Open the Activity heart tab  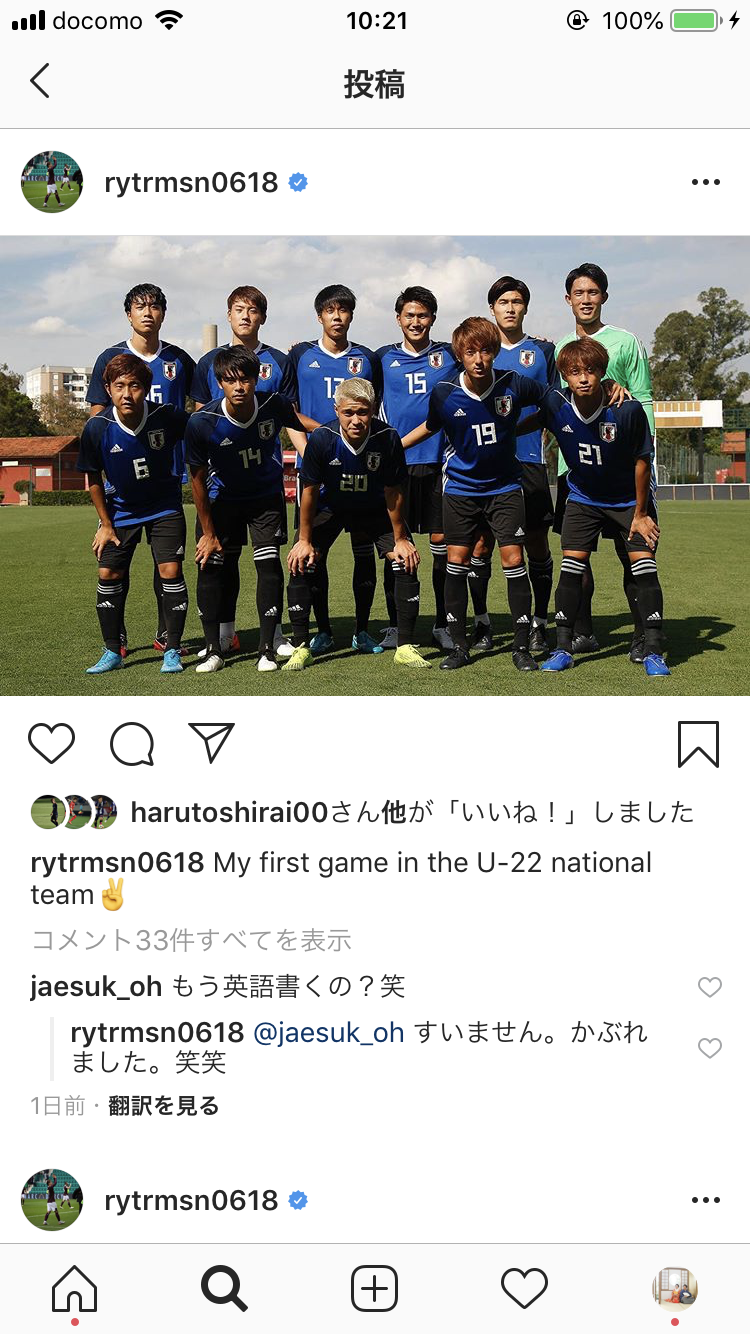524,1288
